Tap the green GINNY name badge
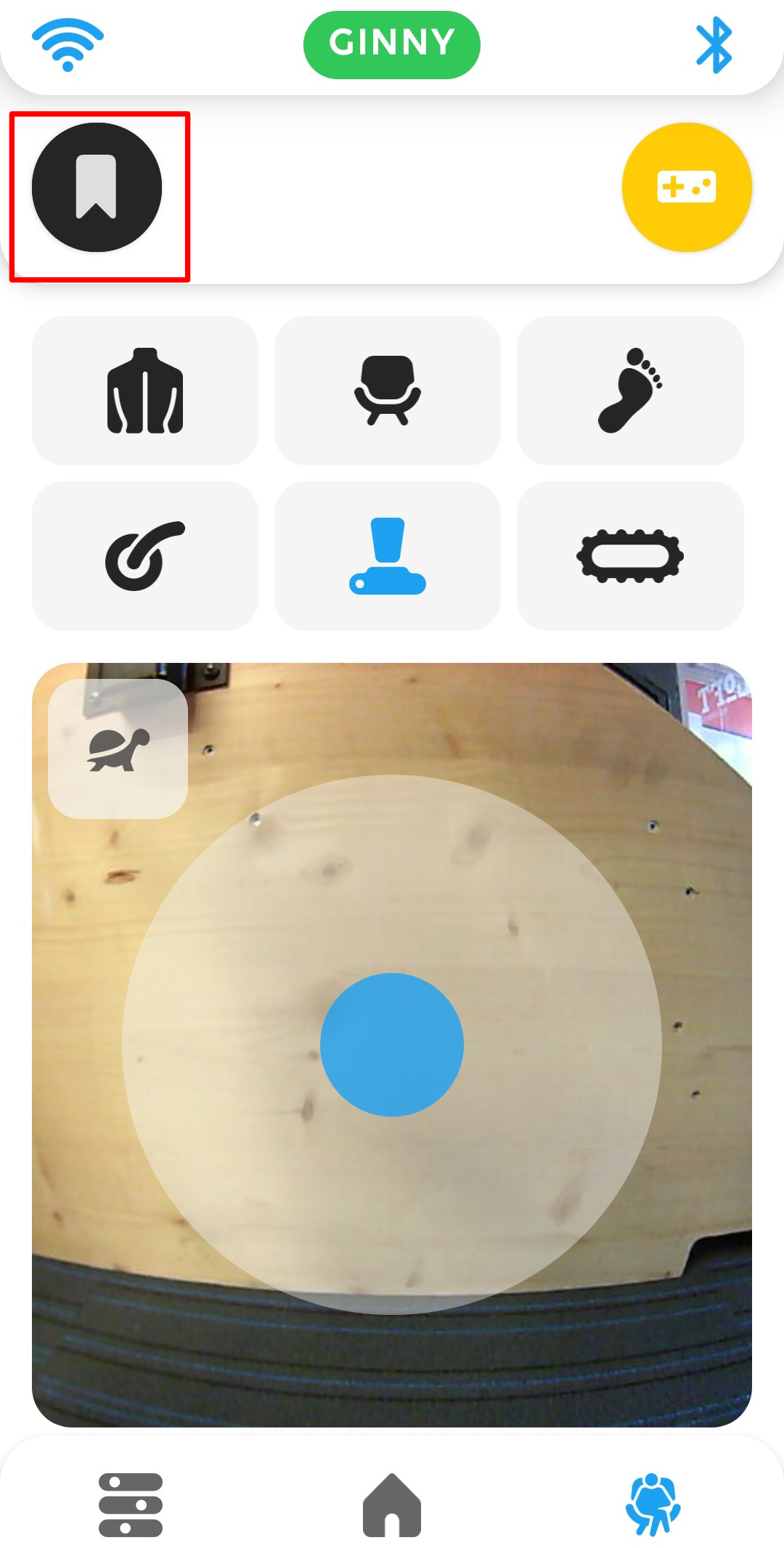Viewport: 784px width, 1548px height. (x=392, y=44)
